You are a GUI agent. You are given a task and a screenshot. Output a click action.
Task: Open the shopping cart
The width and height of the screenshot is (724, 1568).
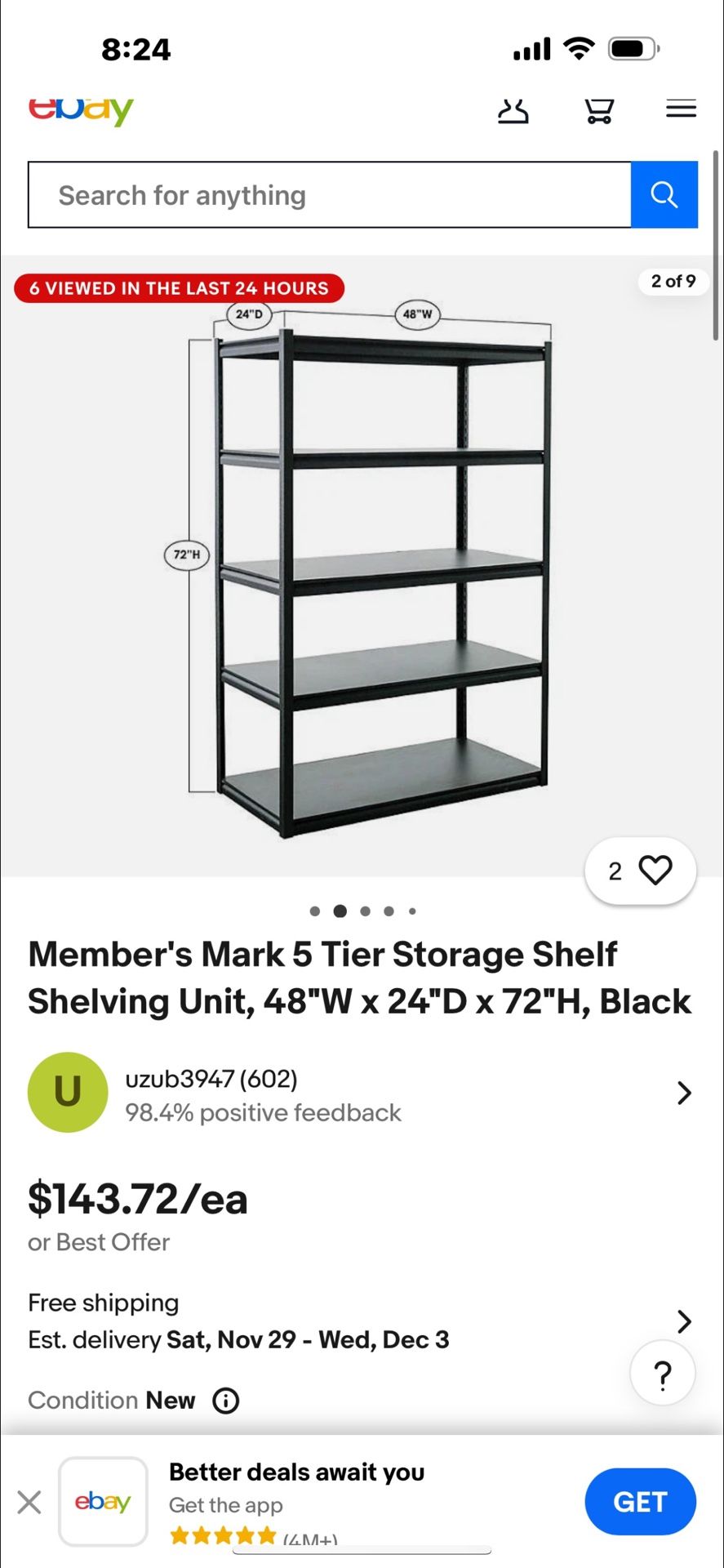point(599,110)
